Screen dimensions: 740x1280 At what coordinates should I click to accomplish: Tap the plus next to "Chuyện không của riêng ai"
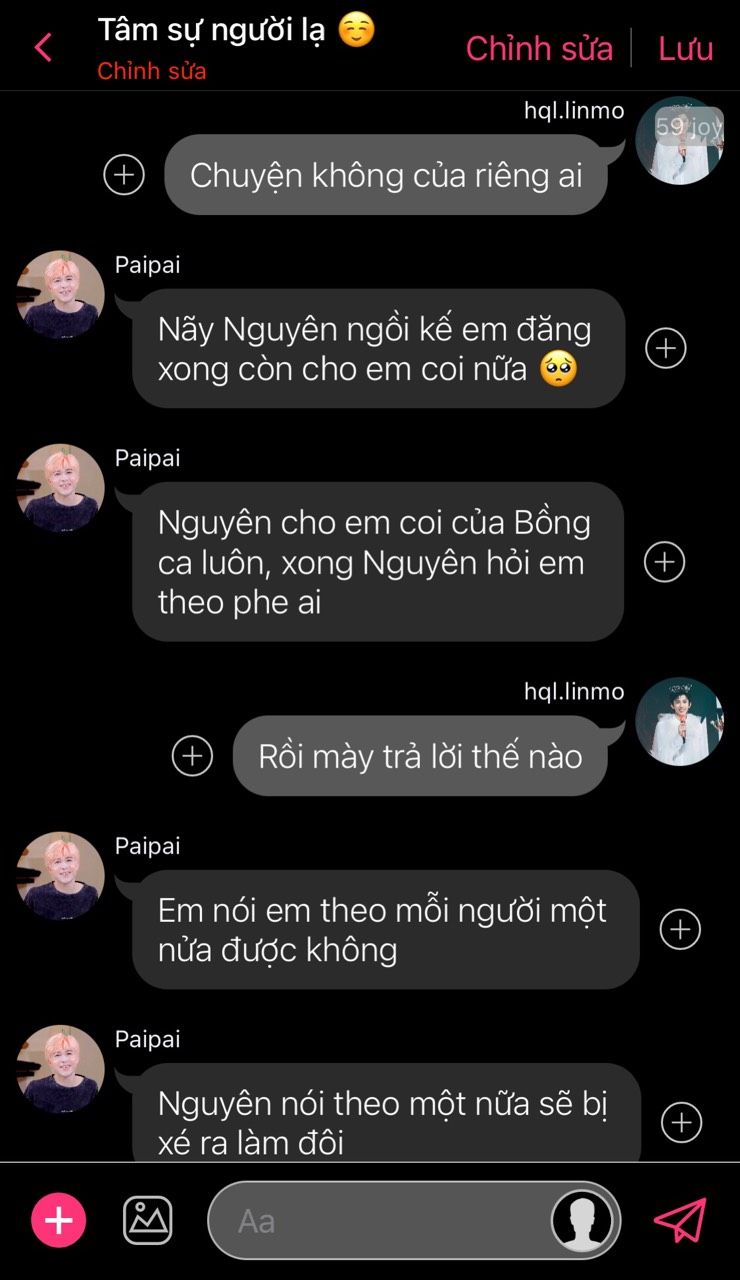(x=124, y=175)
